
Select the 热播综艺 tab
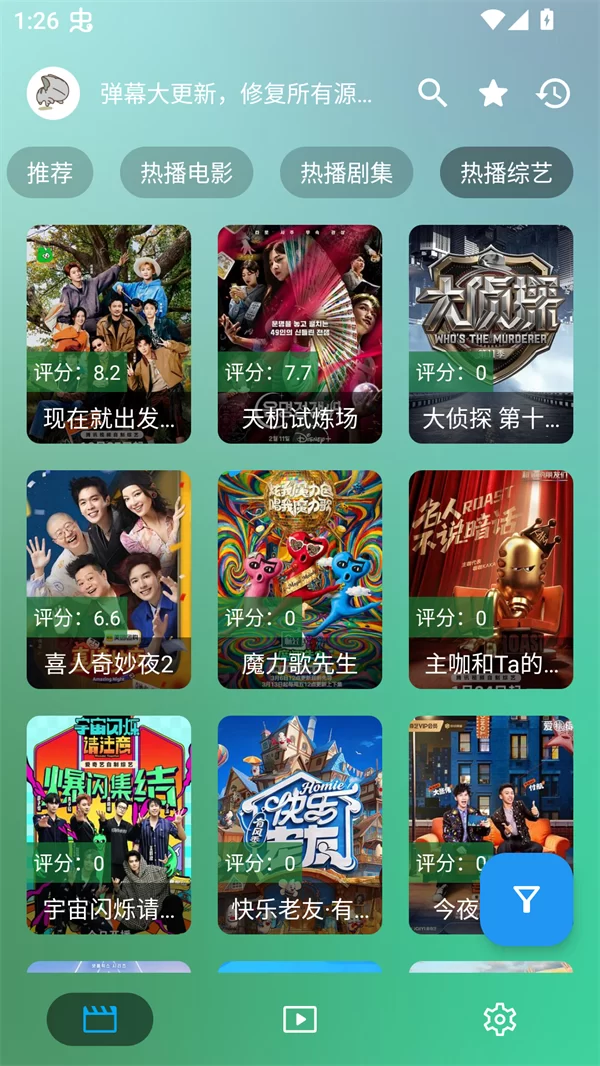(506, 173)
